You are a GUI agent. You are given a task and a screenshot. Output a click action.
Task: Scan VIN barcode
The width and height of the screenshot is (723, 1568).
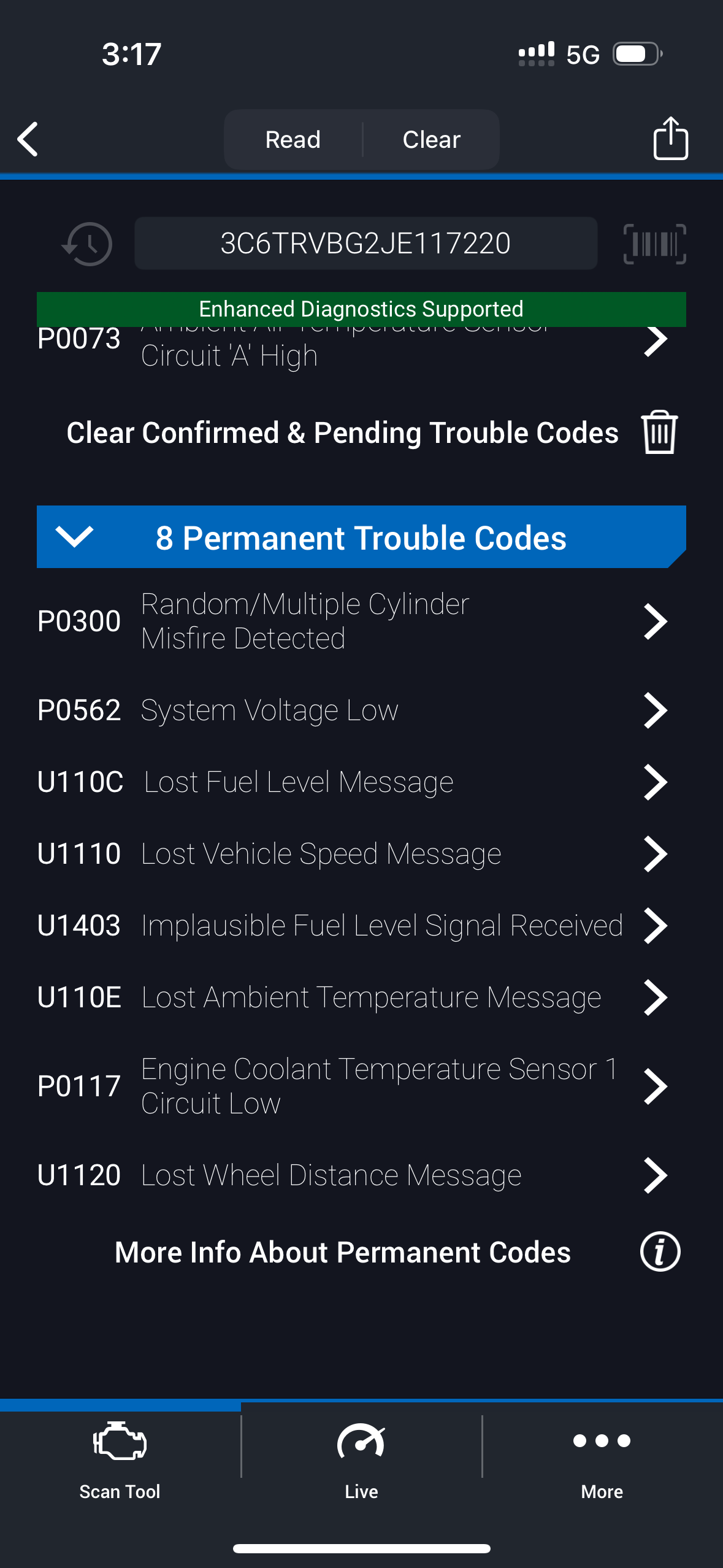coord(654,244)
